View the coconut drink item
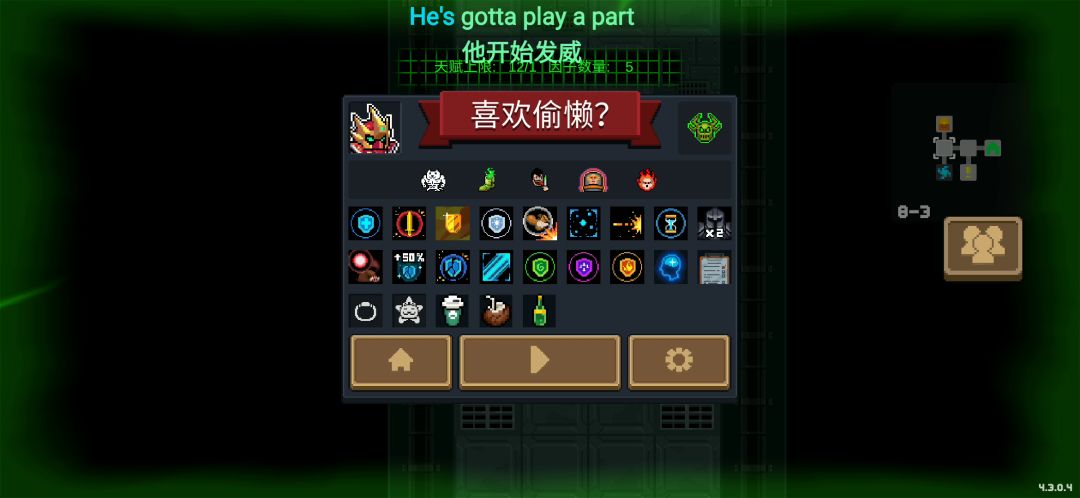The width and height of the screenshot is (1080, 498). pyautogui.click(x=496, y=311)
